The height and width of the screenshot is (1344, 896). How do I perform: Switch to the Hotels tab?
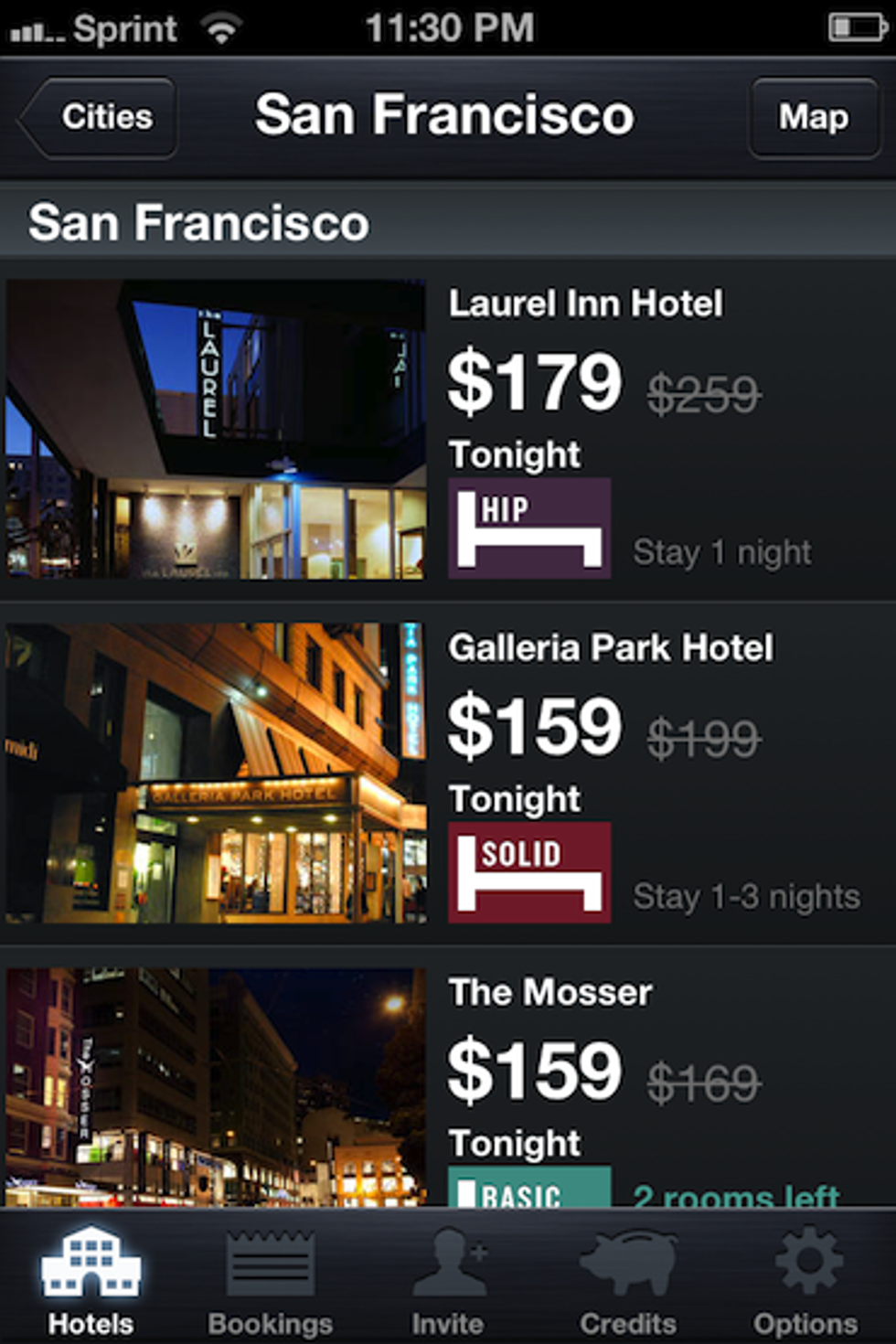tap(91, 1280)
